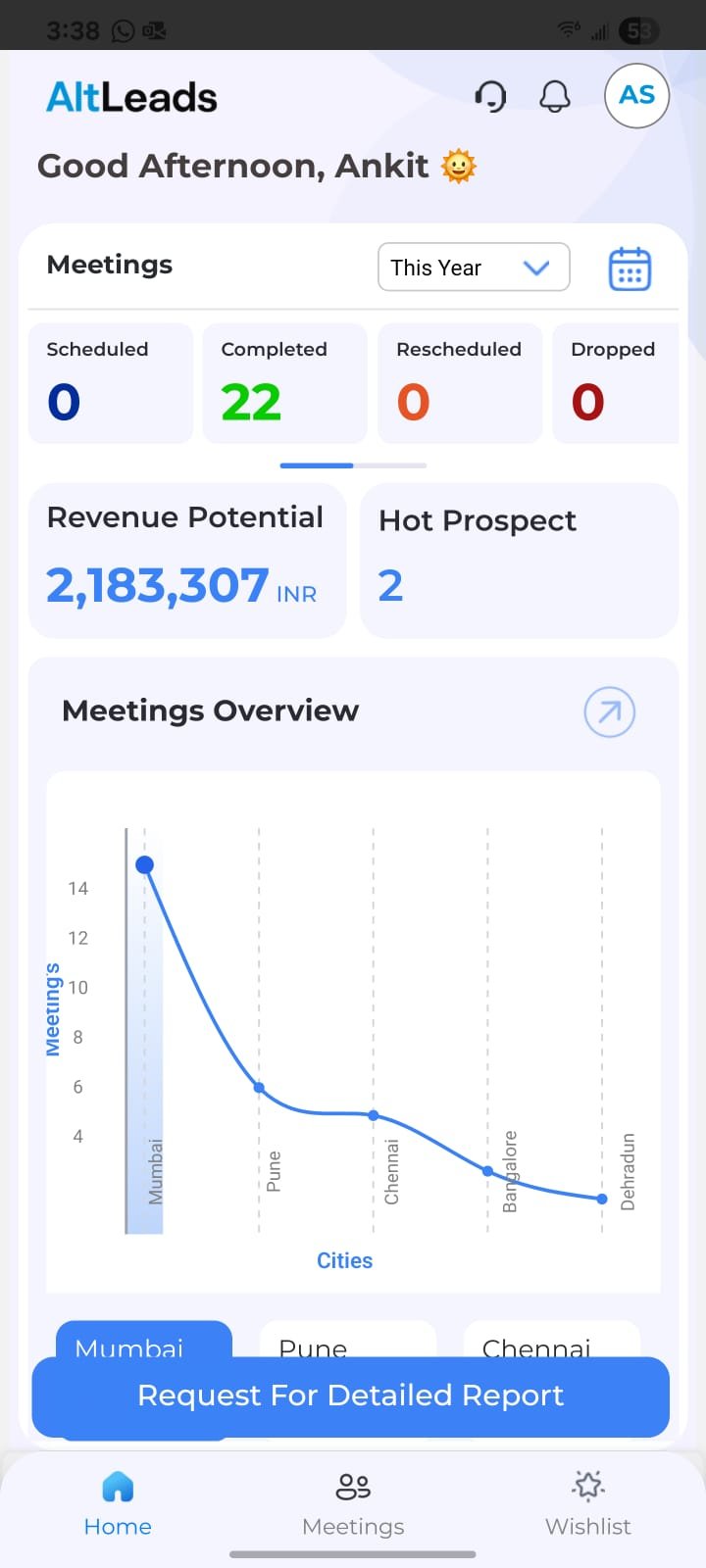Open the Hot Prospect card
This screenshot has height=1568, width=706.
518,560
